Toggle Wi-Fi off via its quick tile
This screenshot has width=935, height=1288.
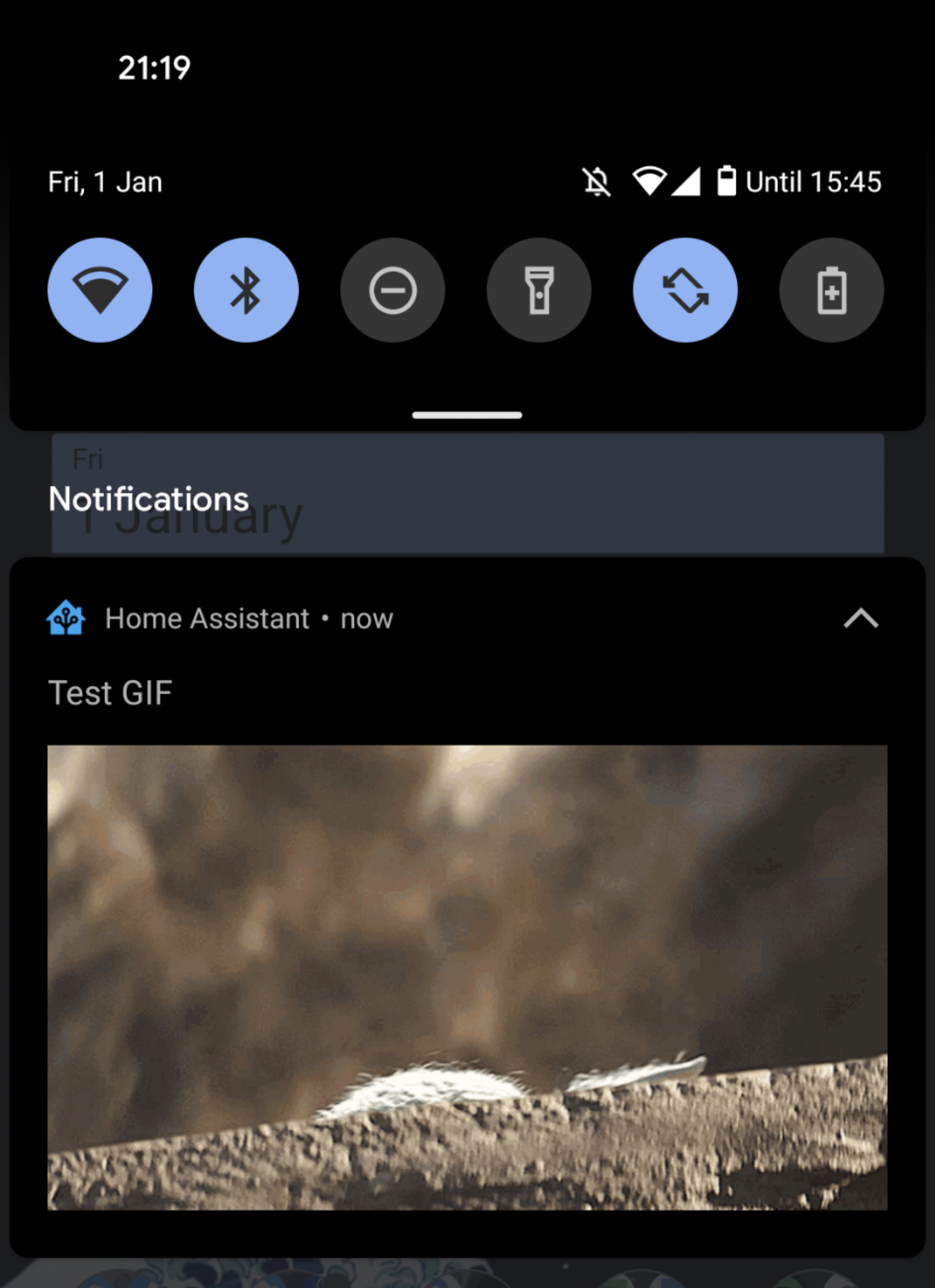pyautogui.click(x=100, y=289)
